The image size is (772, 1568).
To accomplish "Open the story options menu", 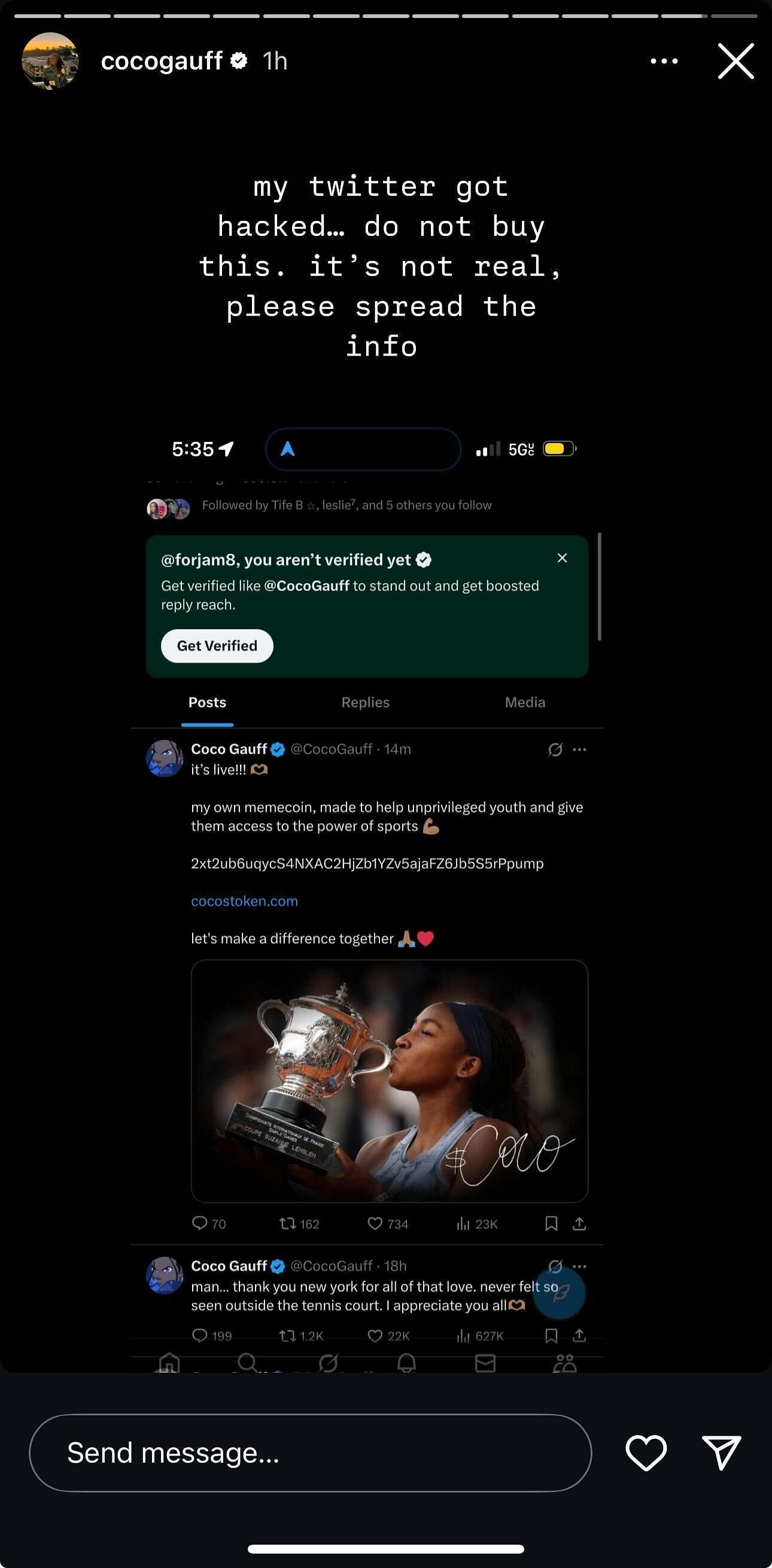I will click(x=664, y=61).
